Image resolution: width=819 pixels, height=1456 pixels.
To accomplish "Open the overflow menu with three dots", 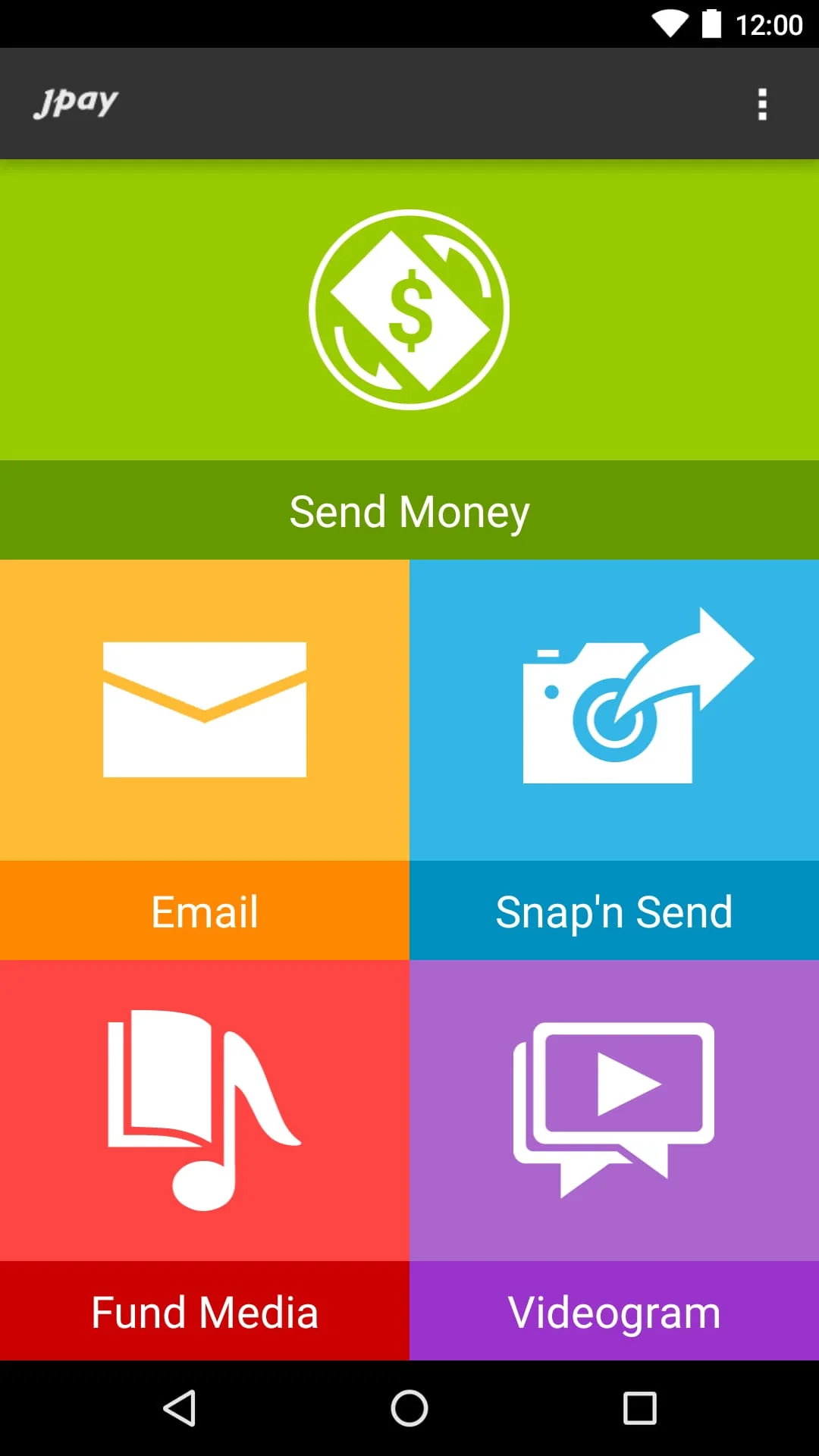I will pyautogui.click(x=762, y=104).
